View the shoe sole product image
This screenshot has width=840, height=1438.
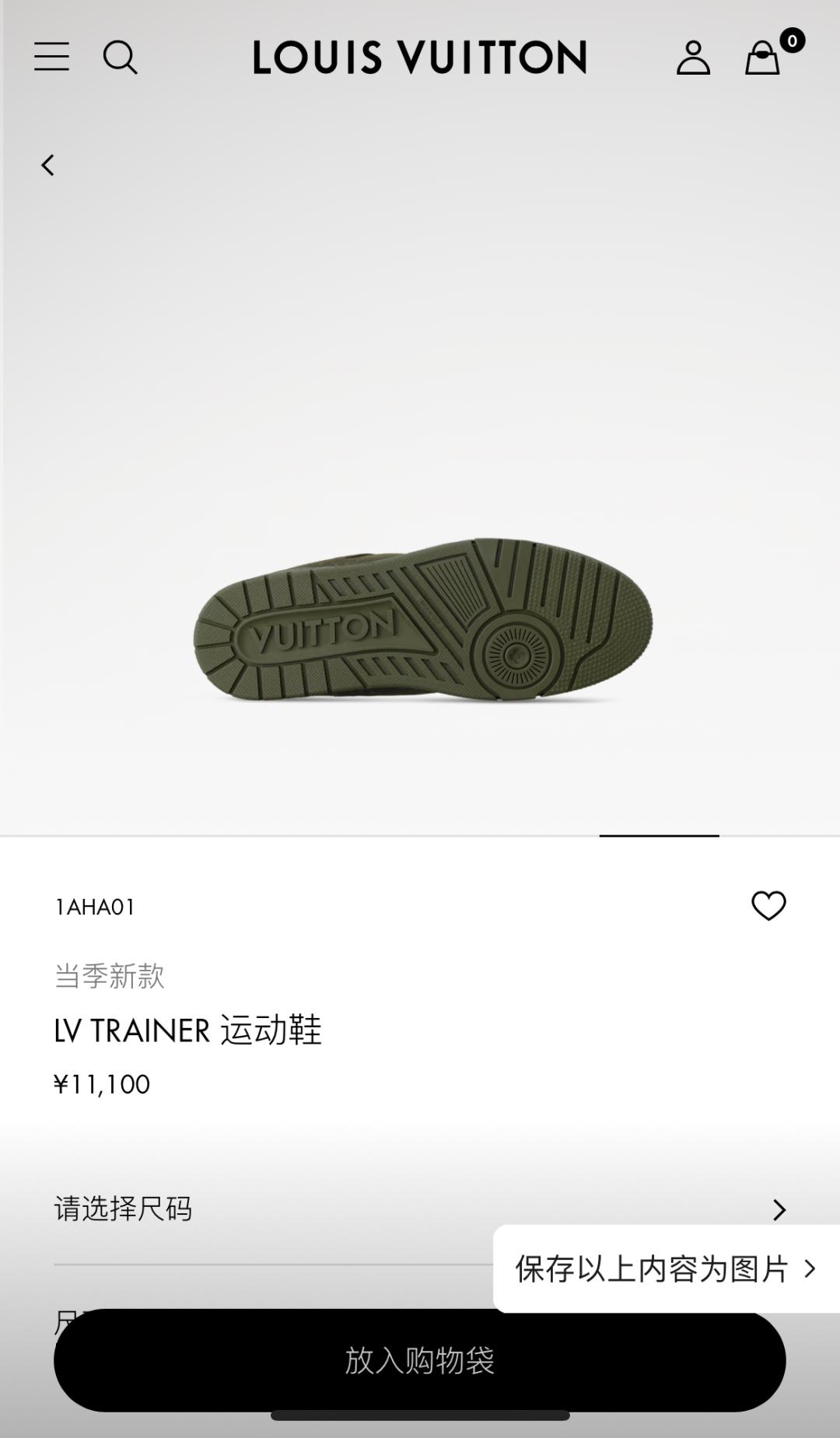click(x=422, y=620)
